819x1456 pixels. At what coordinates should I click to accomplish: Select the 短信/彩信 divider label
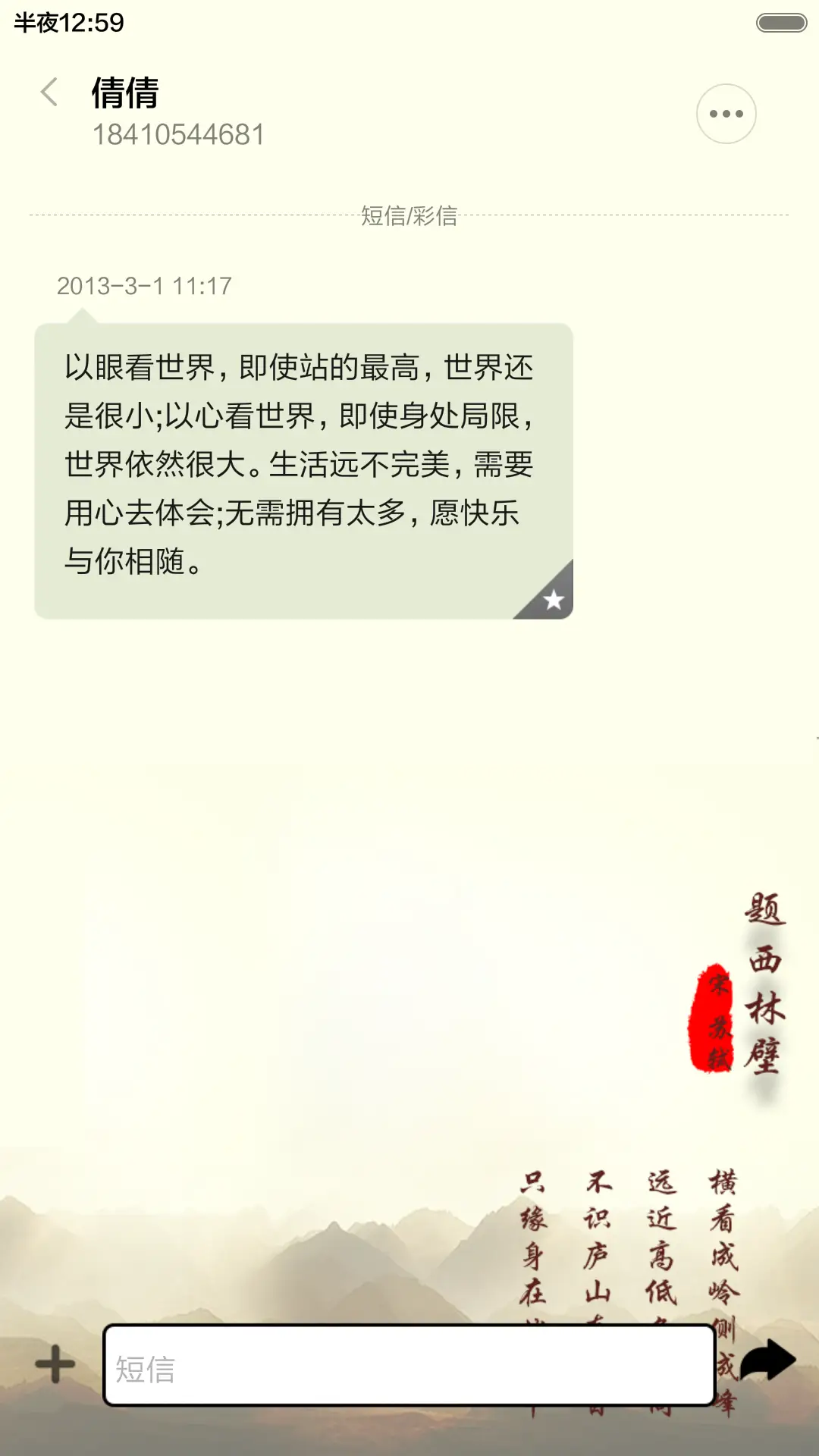pyautogui.click(x=409, y=215)
